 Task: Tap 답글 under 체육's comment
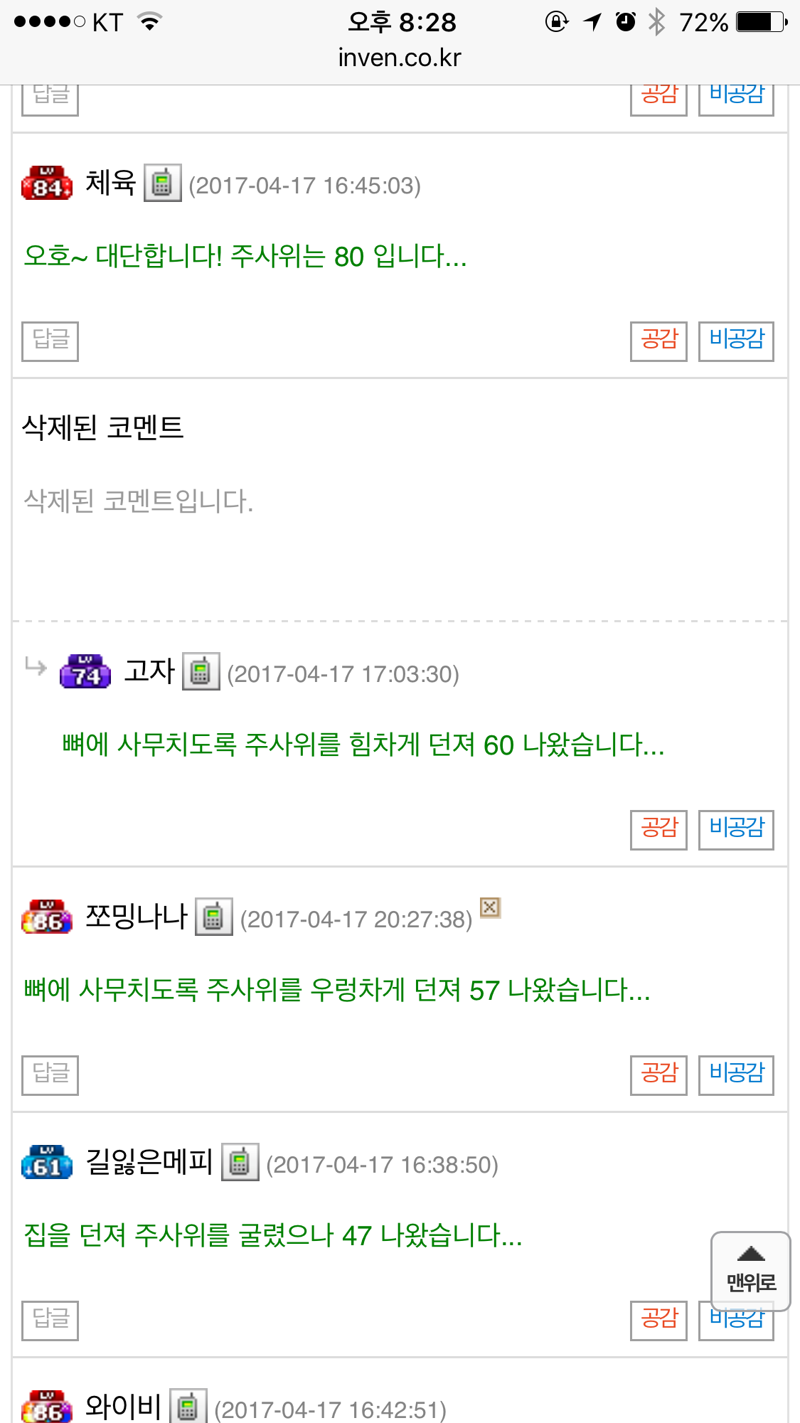tap(50, 341)
